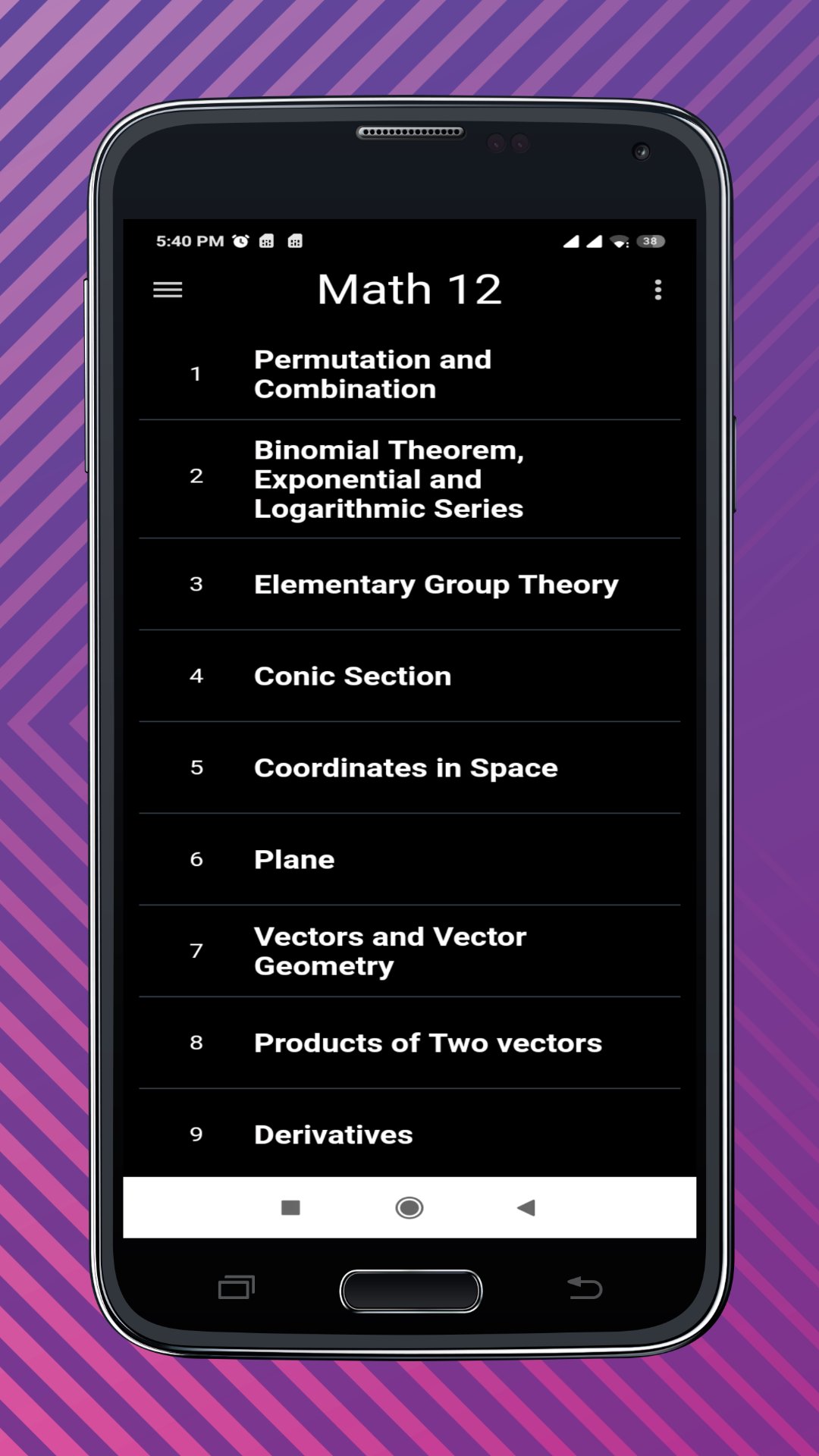The width and height of the screenshot is (819, 1456).
Task: Open the three-dot overflow menu
Action: (x=657, y=288)
